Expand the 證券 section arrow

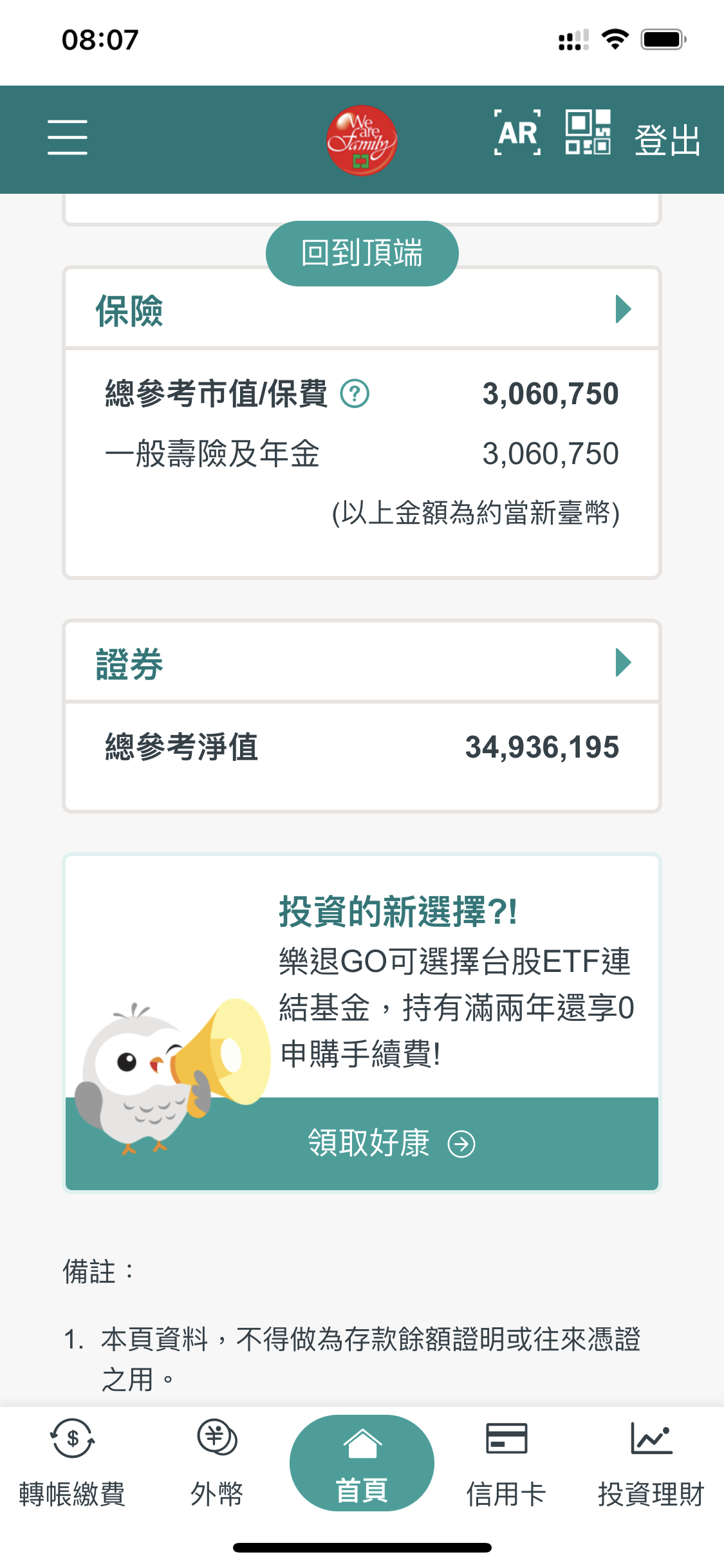[623, 663]
